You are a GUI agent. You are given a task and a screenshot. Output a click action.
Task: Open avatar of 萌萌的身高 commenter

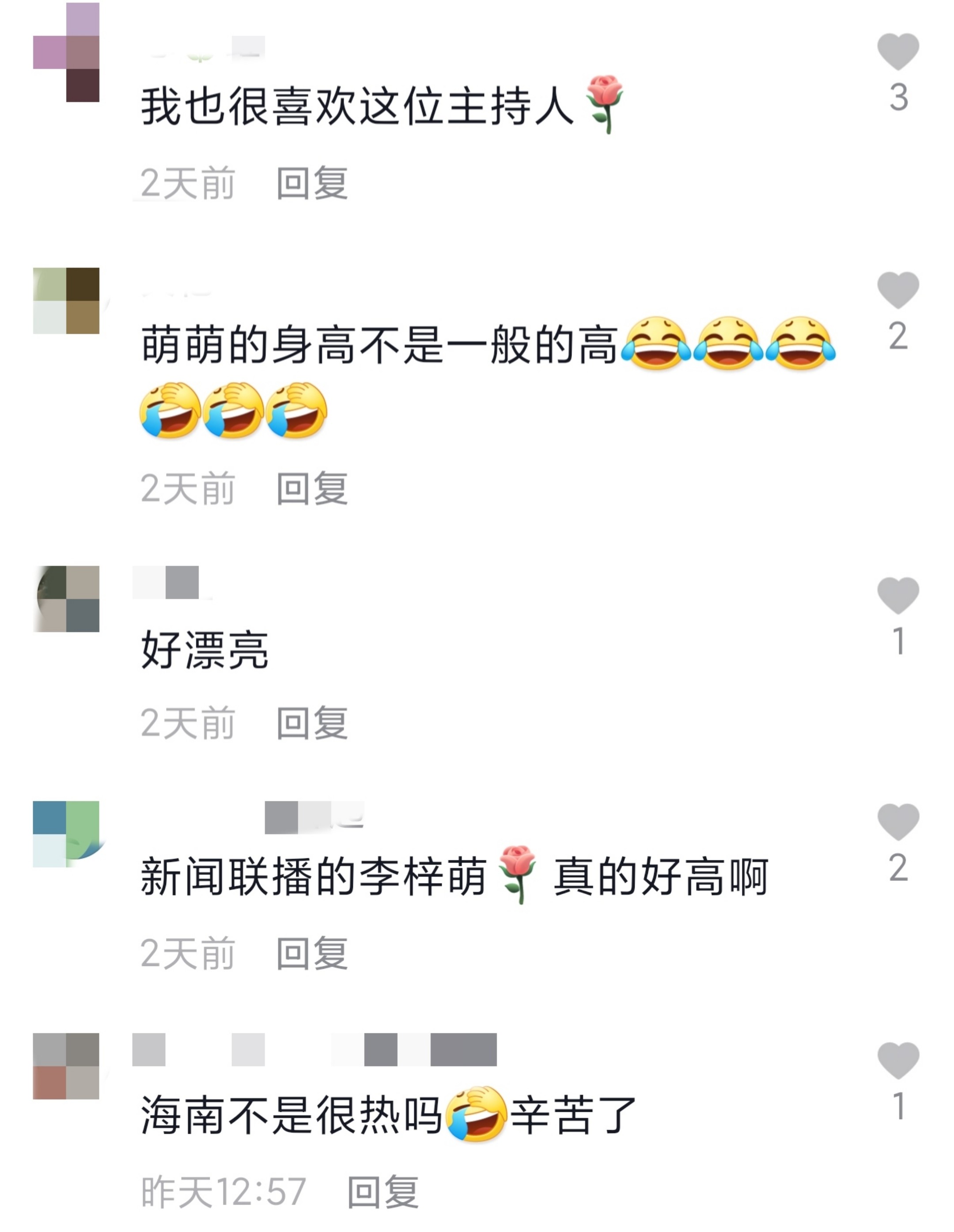[x=67, y=301]
